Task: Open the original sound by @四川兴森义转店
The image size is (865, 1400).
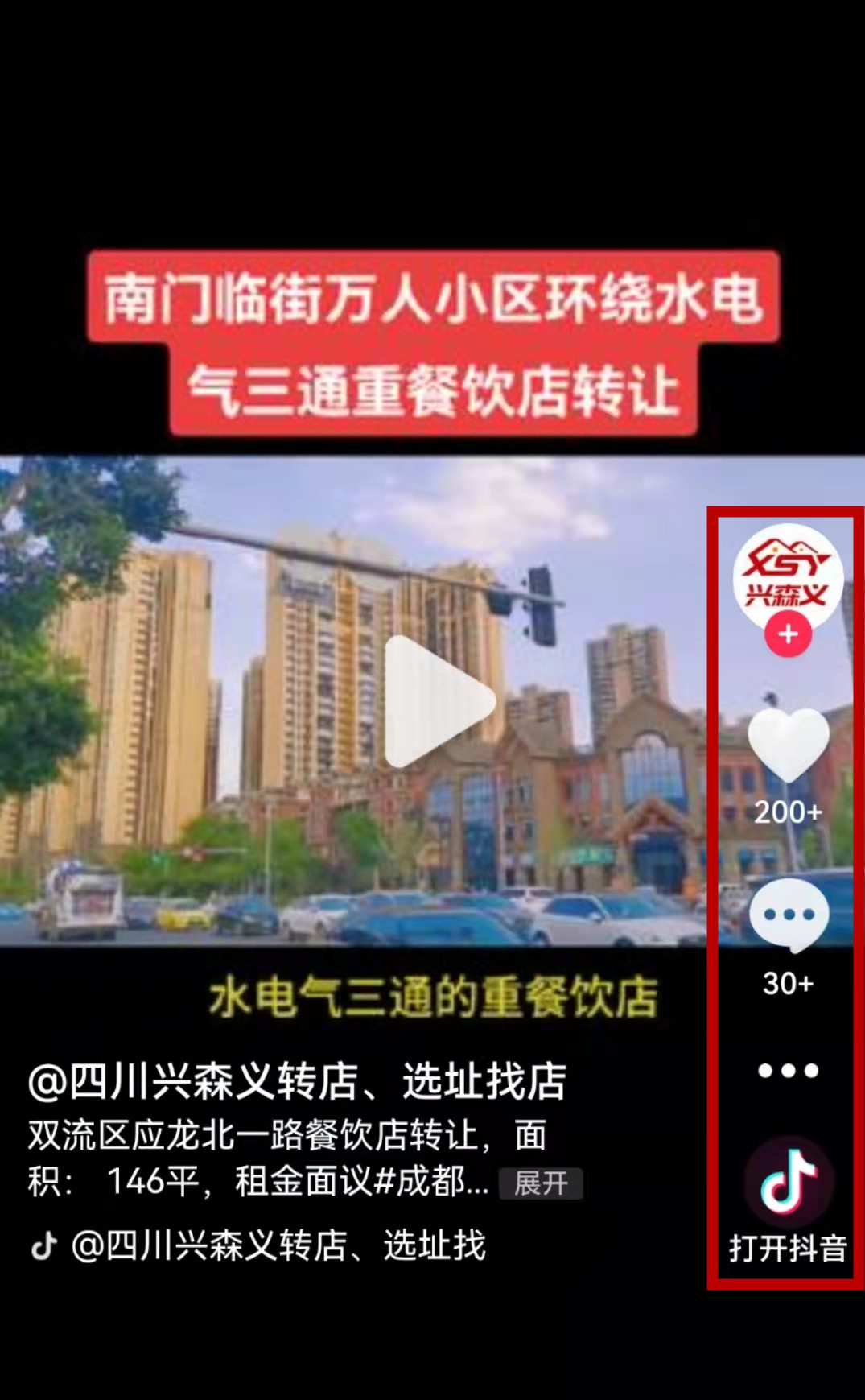Action: (x=278, y=1246)
